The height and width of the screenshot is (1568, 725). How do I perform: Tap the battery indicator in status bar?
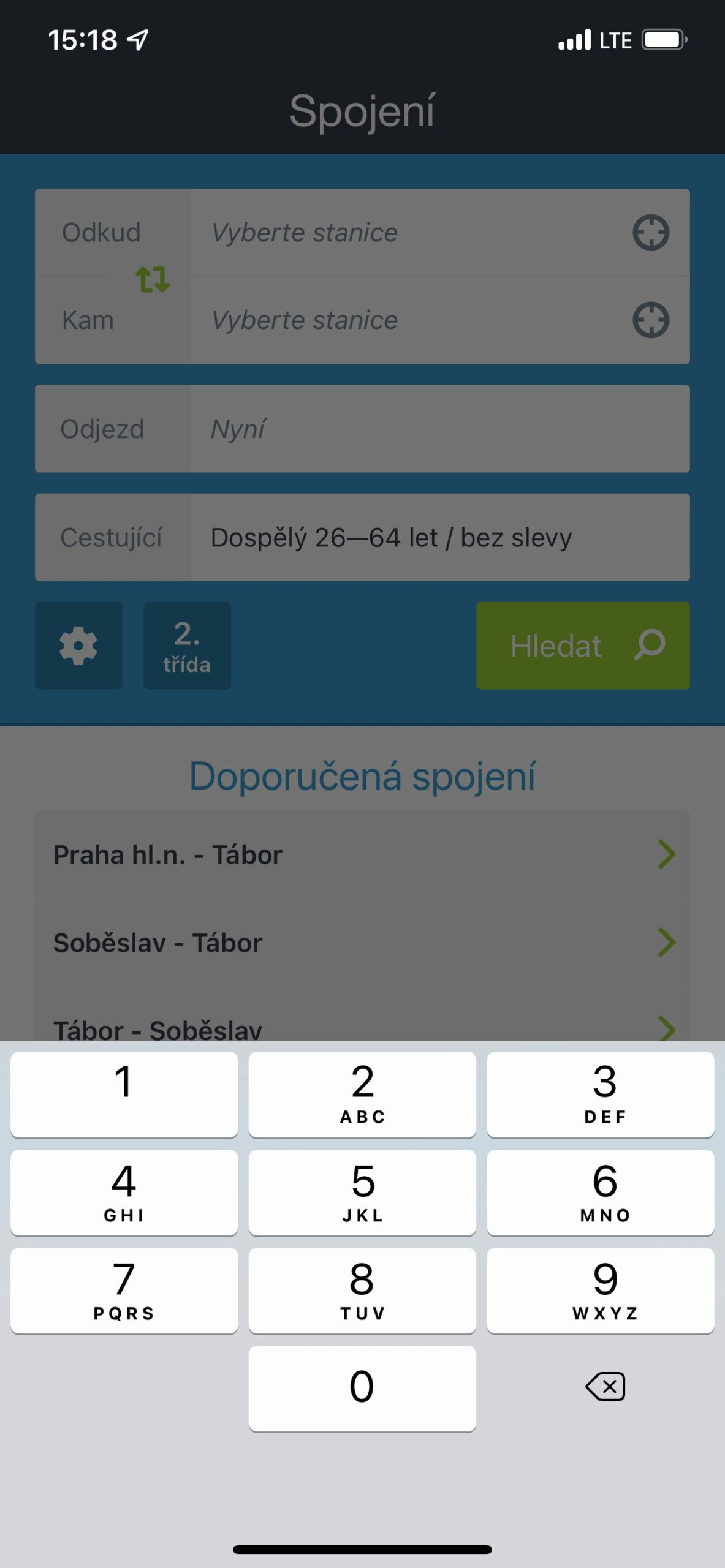click(663, 39)
